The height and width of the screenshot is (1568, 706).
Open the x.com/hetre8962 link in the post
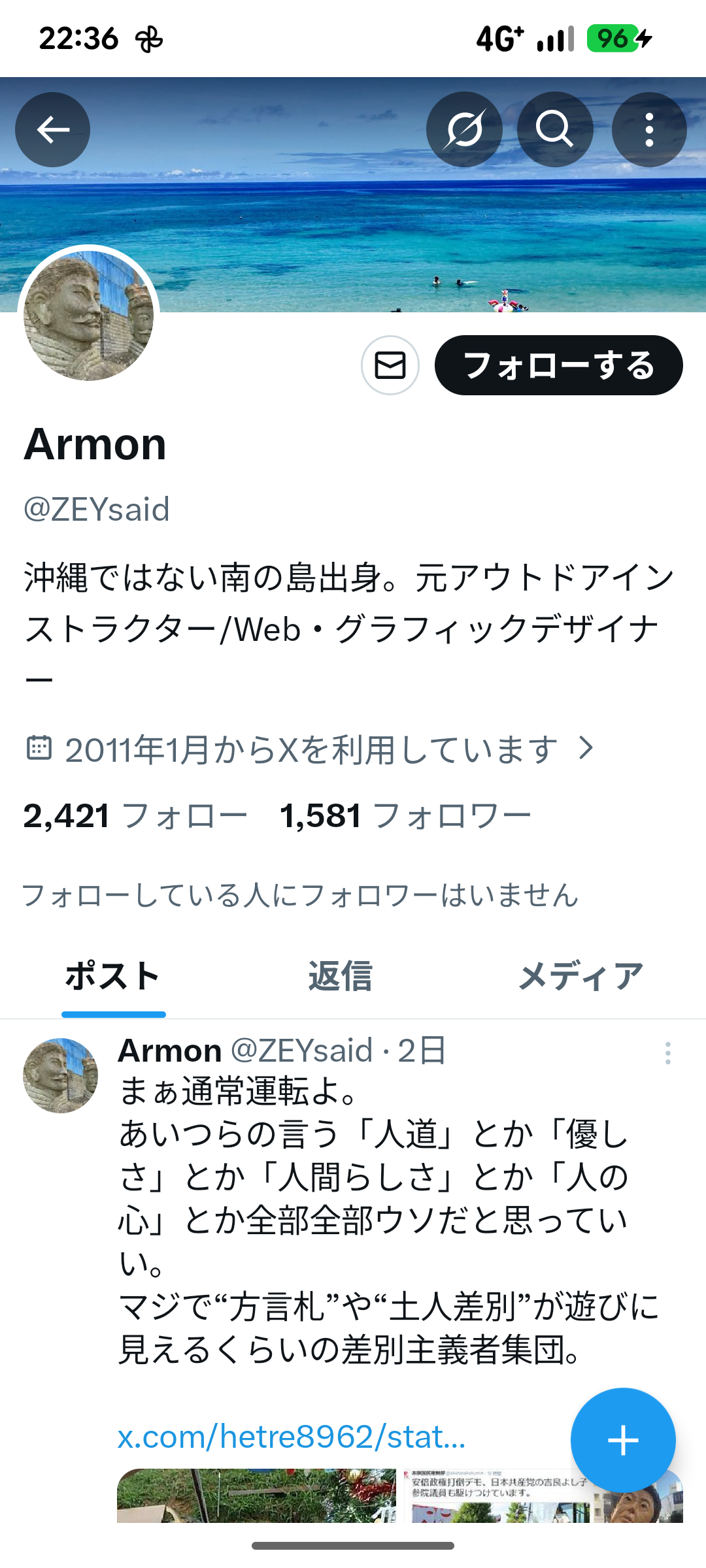[292, 1437]
